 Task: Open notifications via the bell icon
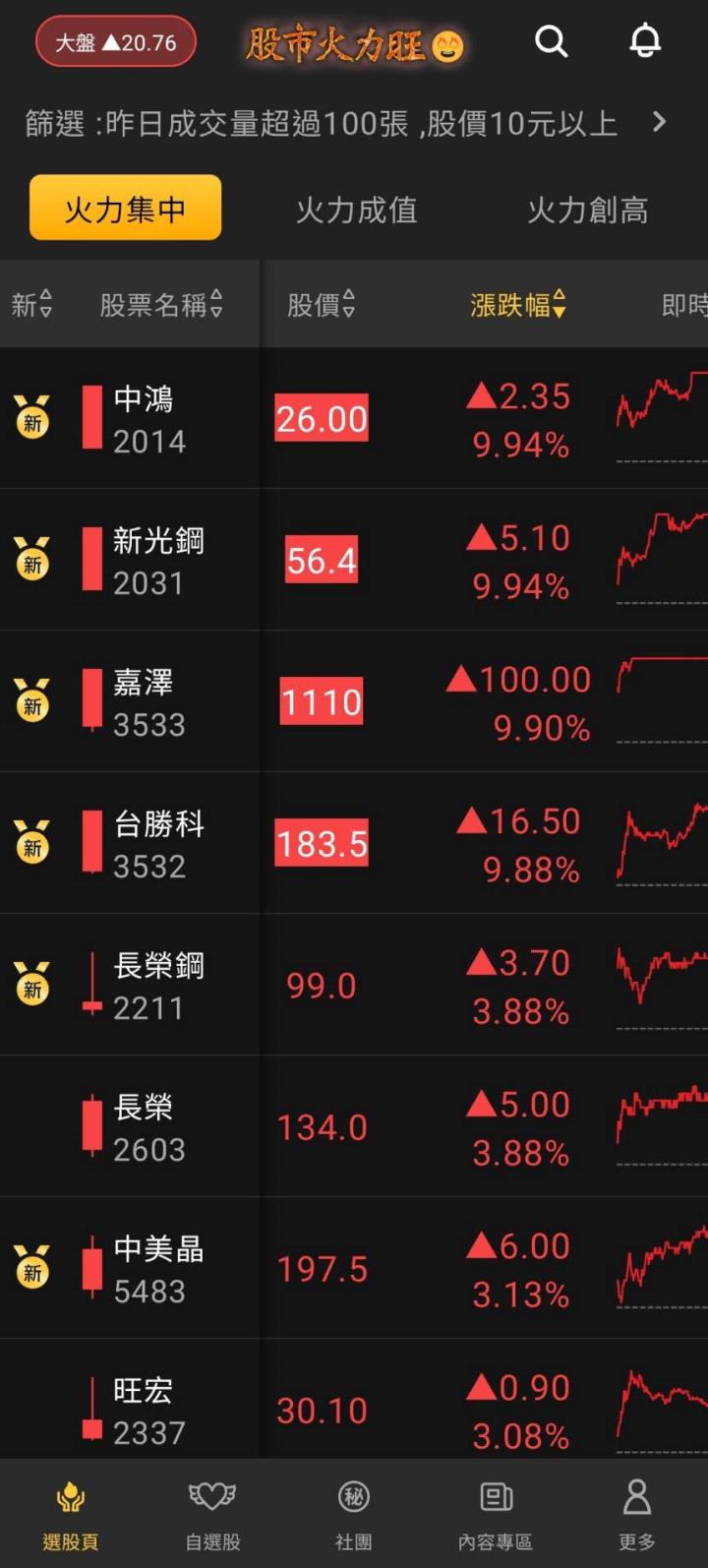[645, 41]
